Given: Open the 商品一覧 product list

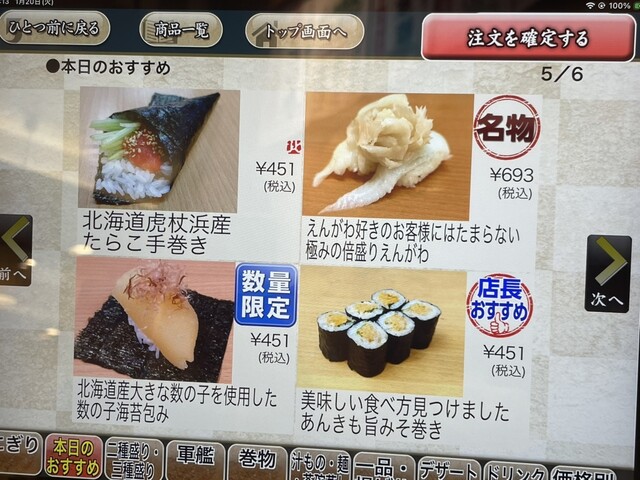Looking at the screenshot, I should 181,29.
